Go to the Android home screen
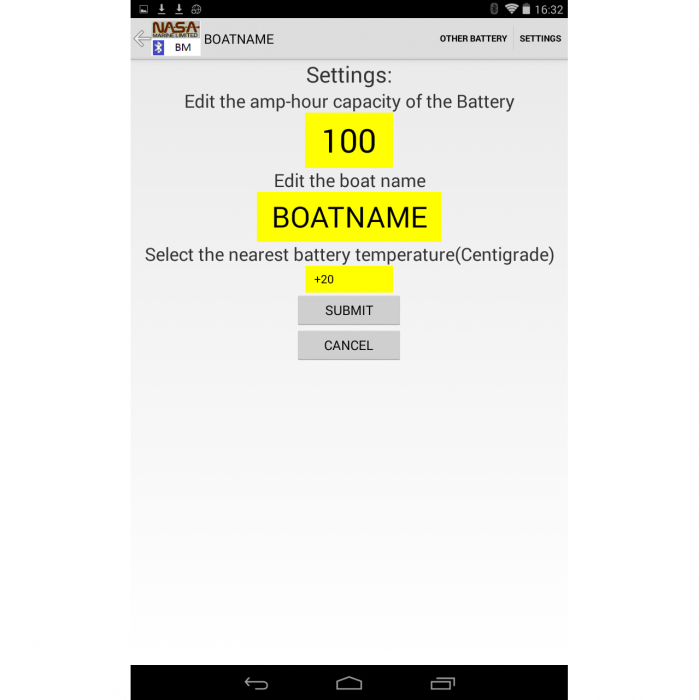The image size is (699, 700). tap(349, 684)
